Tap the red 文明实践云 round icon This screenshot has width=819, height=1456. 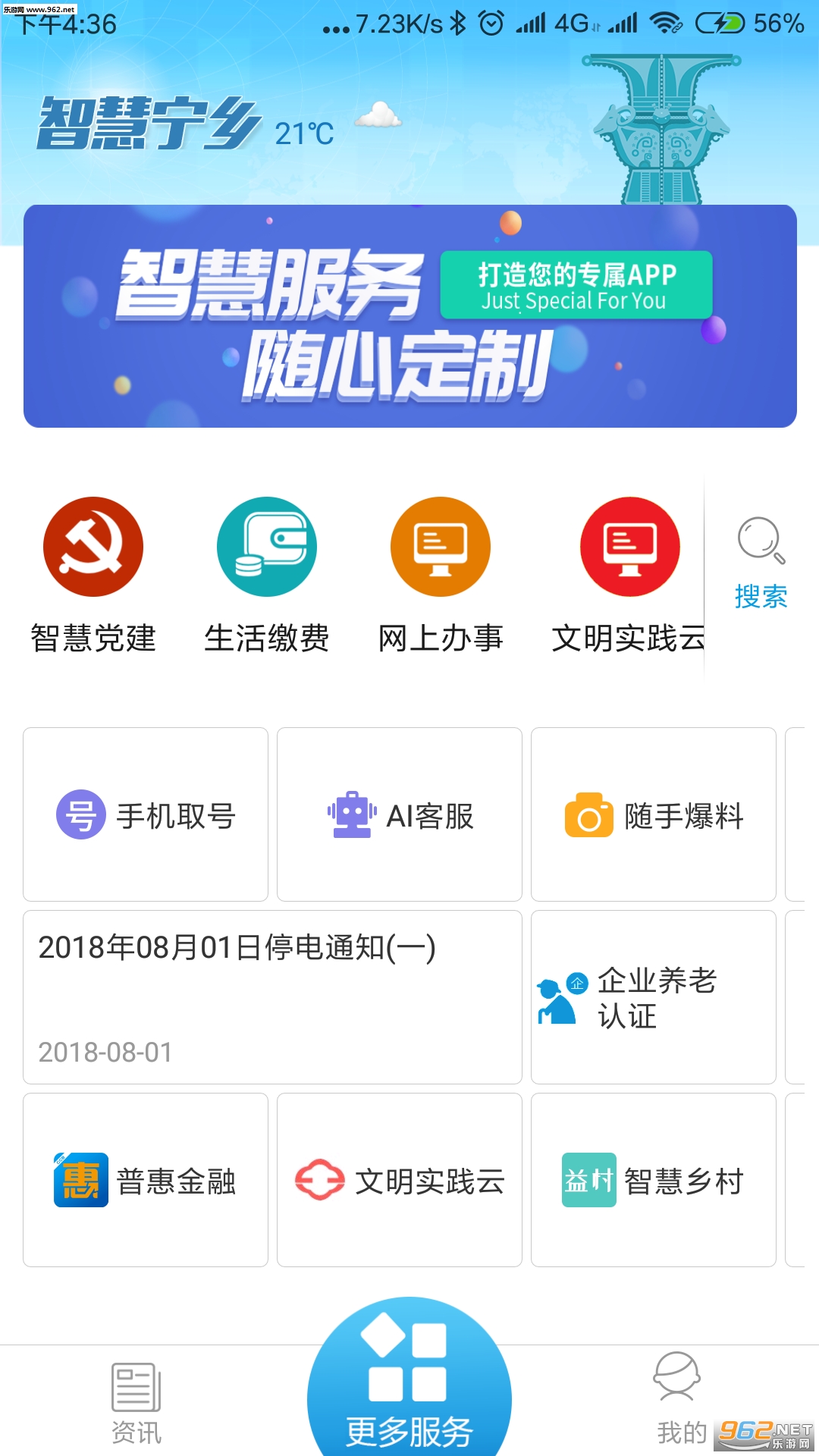(x=629, y=547)
